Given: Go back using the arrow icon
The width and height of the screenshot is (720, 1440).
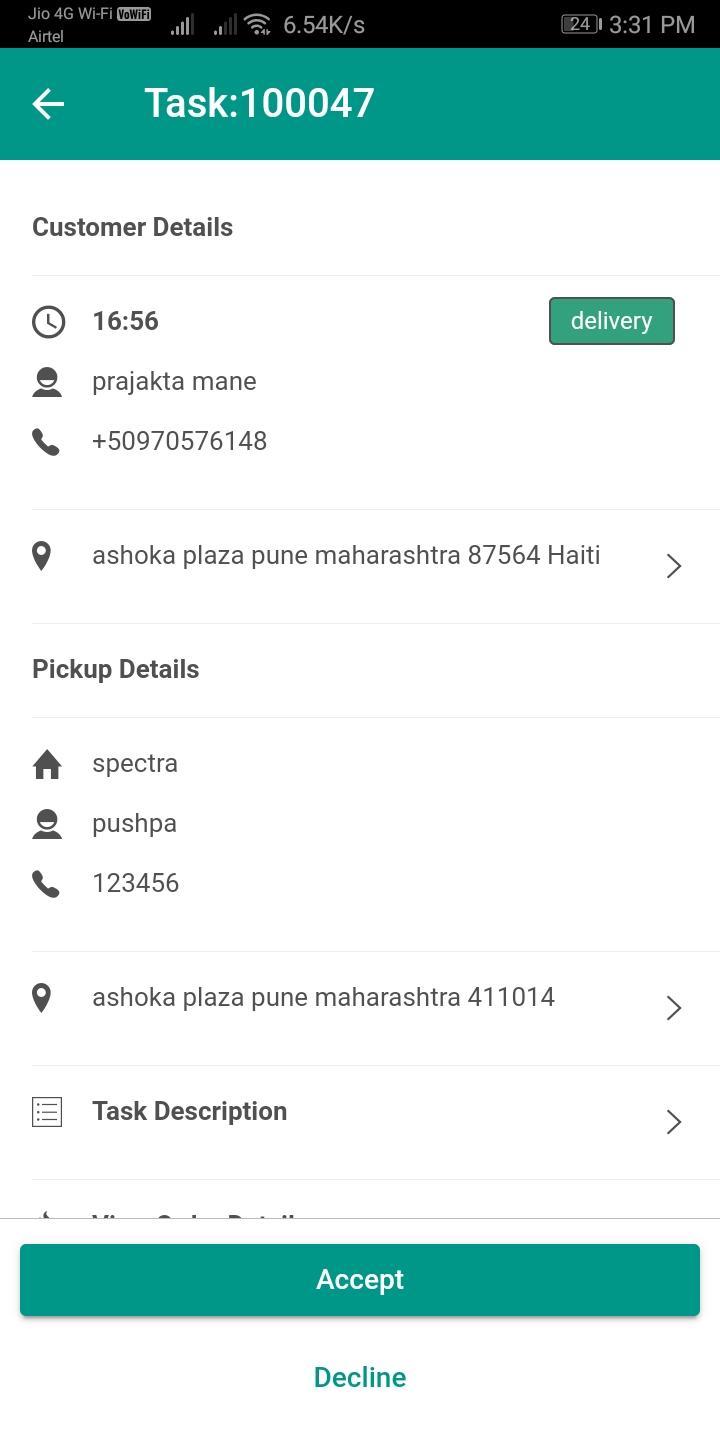Looking at the screenshot, I should point(48,103).
